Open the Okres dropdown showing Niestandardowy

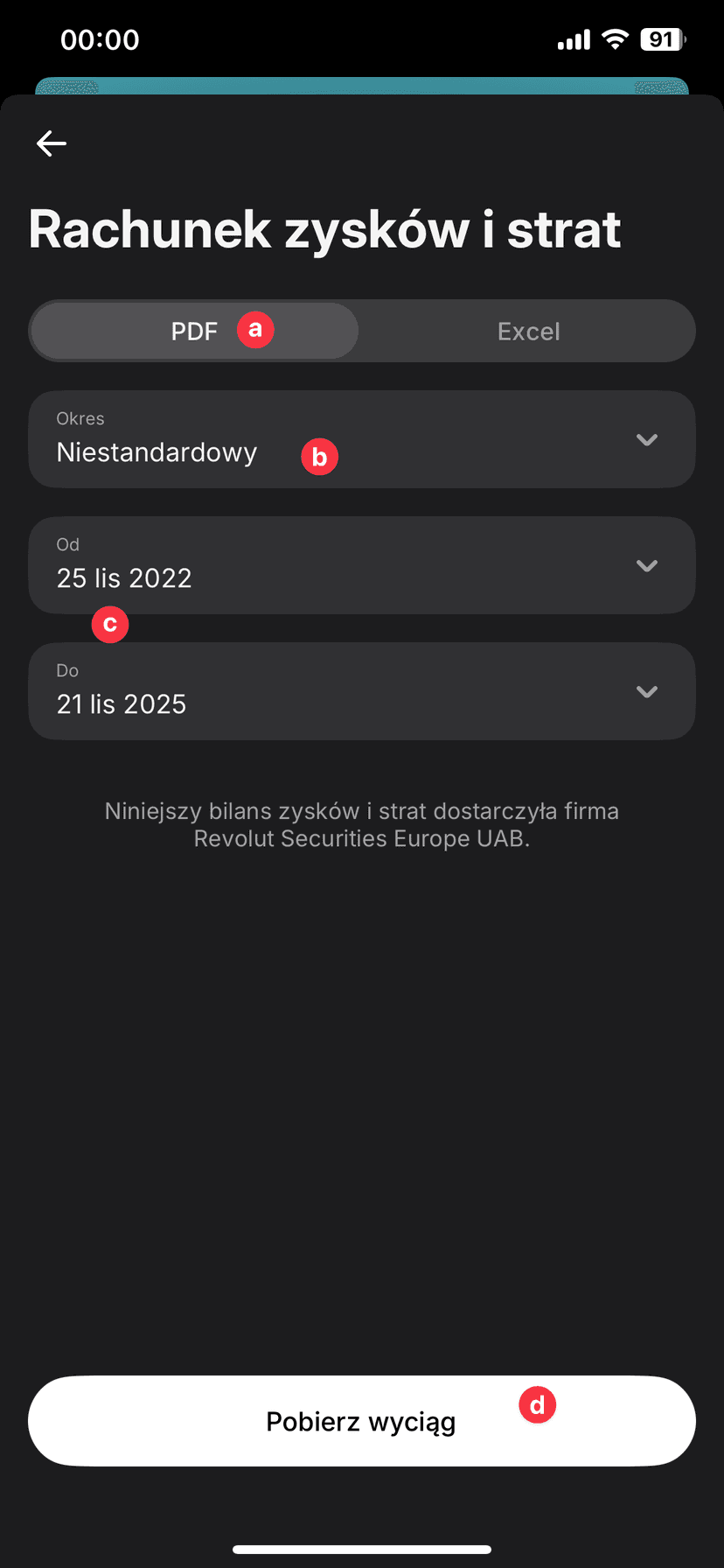coord(362,439)
